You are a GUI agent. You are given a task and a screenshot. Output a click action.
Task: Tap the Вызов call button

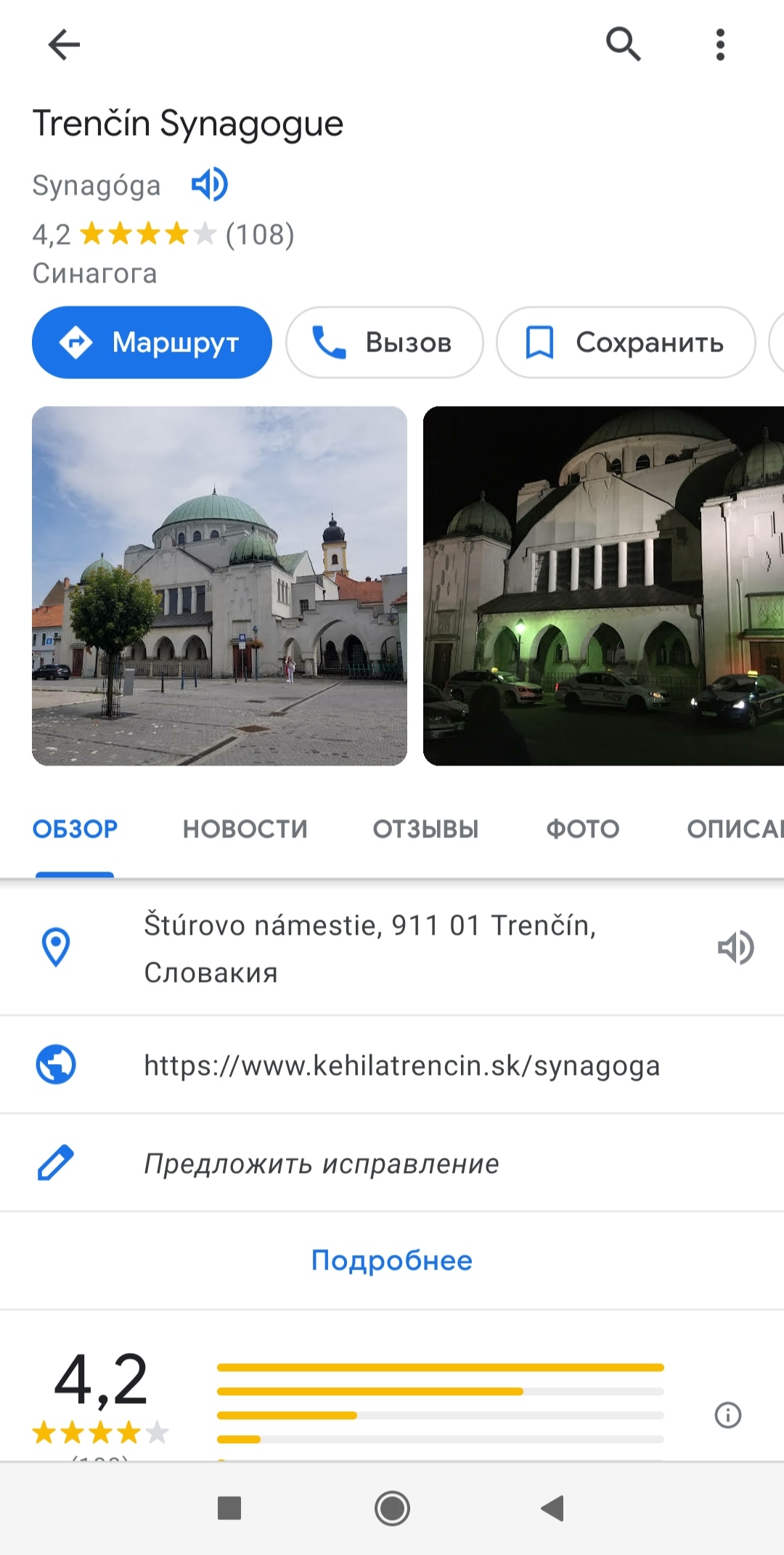384,342
